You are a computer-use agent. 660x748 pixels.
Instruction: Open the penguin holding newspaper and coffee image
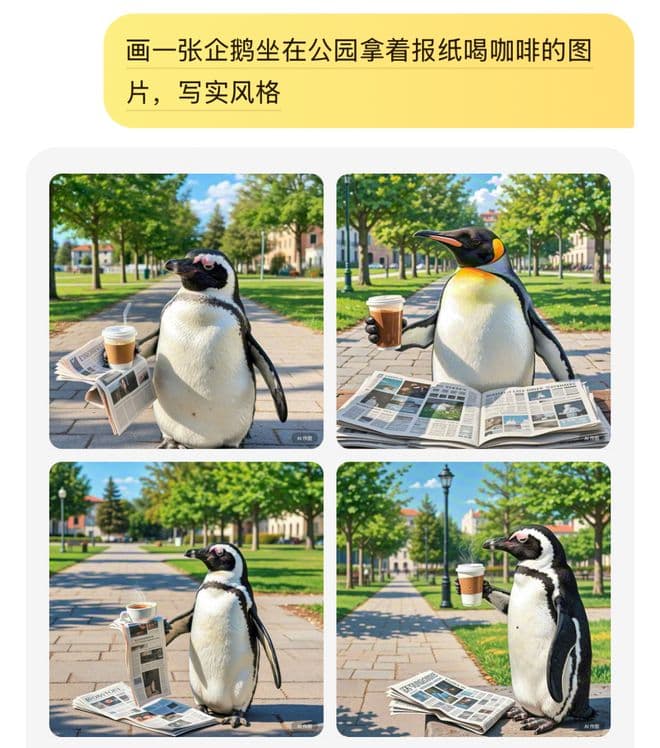pos(186,311)
